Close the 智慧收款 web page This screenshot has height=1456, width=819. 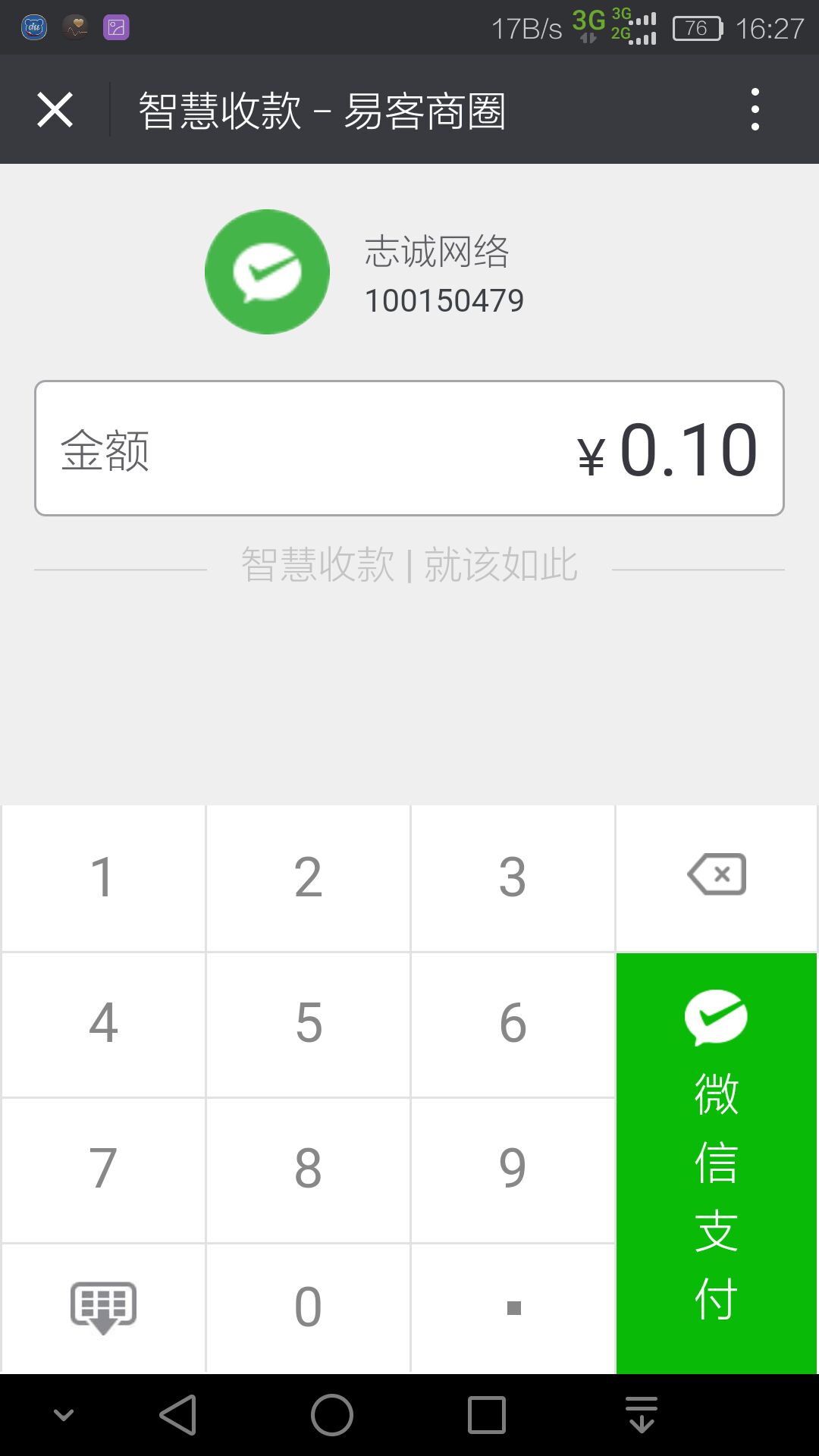(x=55, y=110)
